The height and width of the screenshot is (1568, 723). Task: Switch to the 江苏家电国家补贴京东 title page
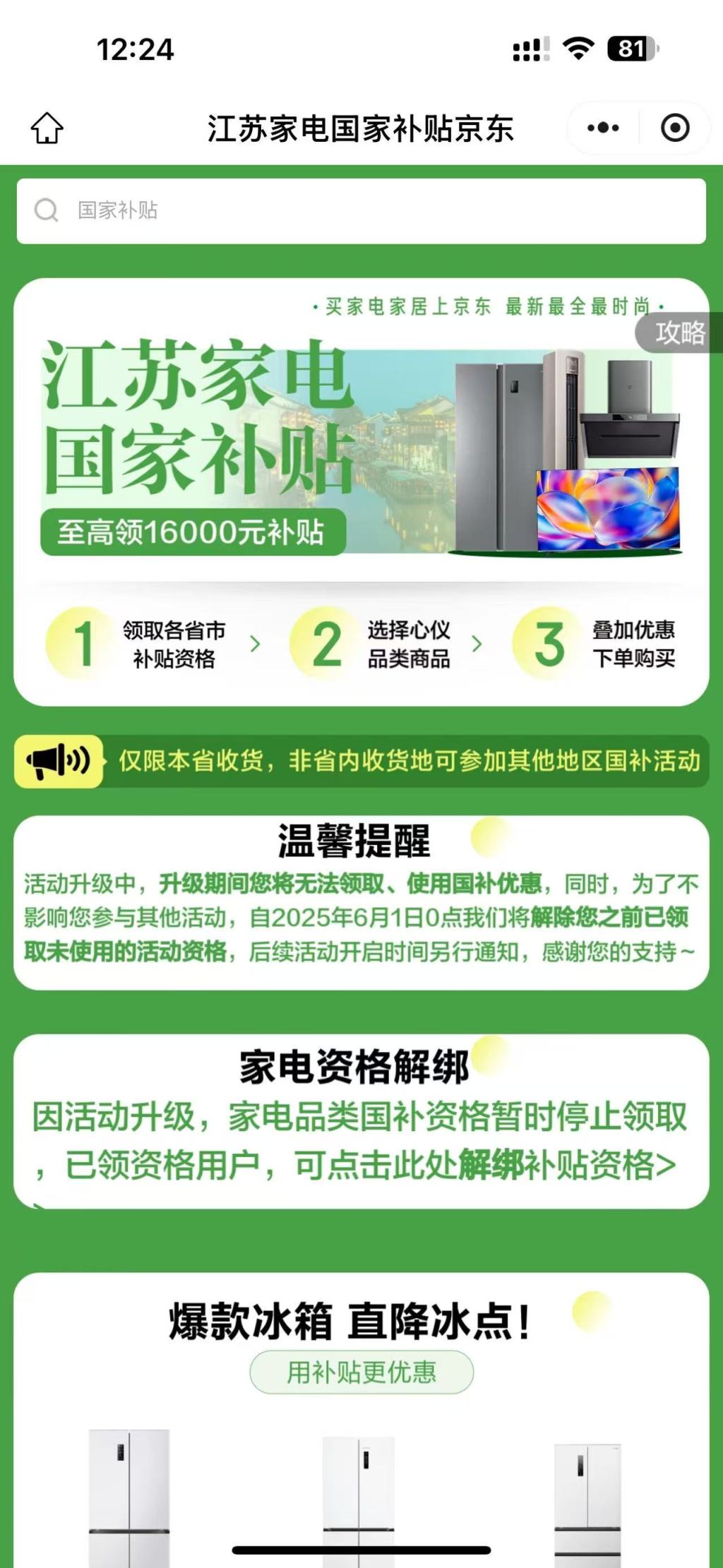tap(361, 128)
